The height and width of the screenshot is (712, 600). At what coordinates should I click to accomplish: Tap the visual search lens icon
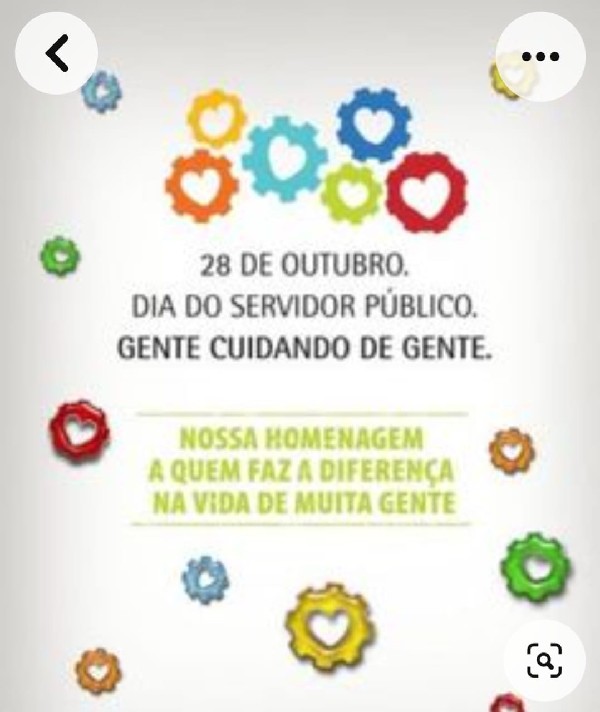[544, 659]
